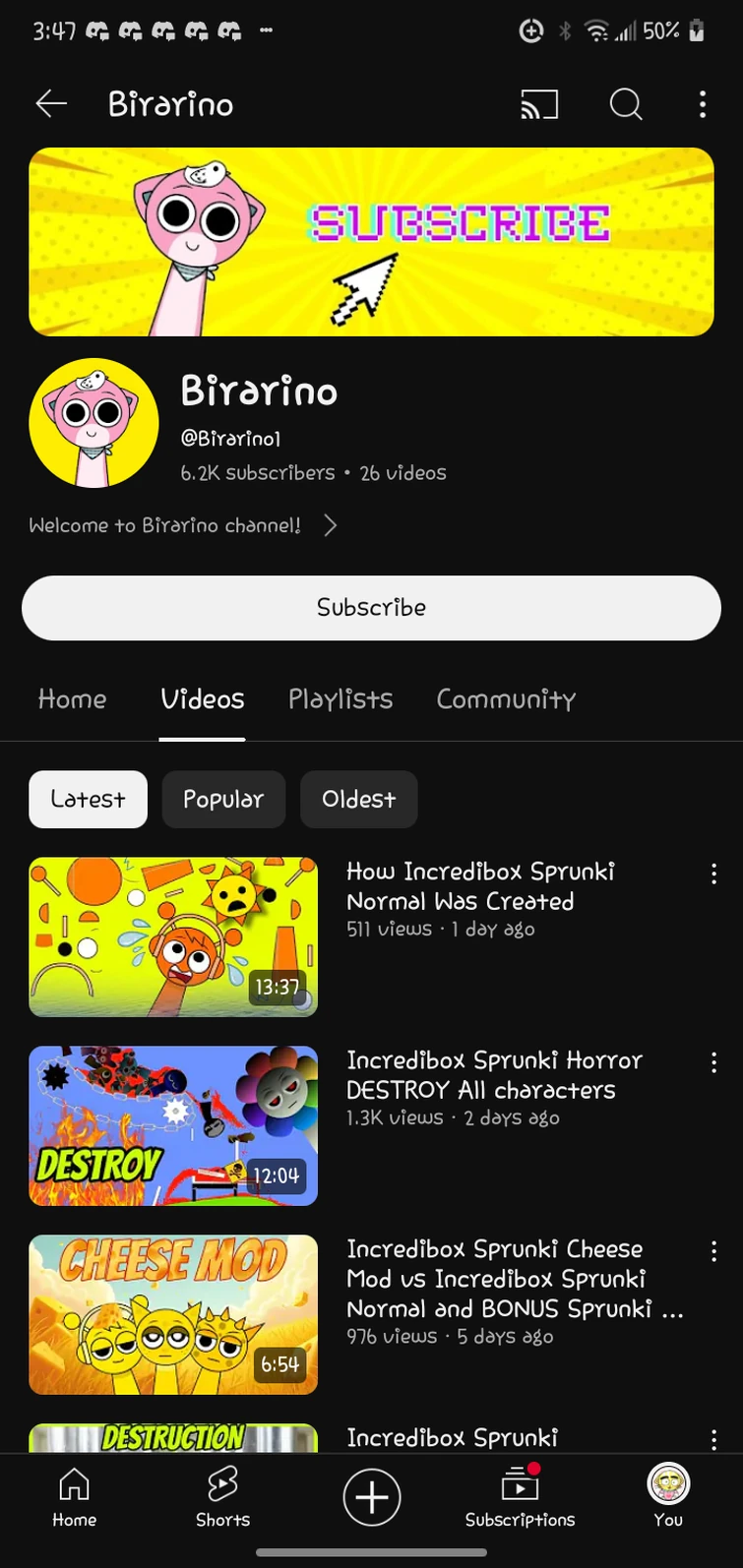
Task: Tap the back arrow to leave channel
Action: pyautogui.click(x=50, y=104)
